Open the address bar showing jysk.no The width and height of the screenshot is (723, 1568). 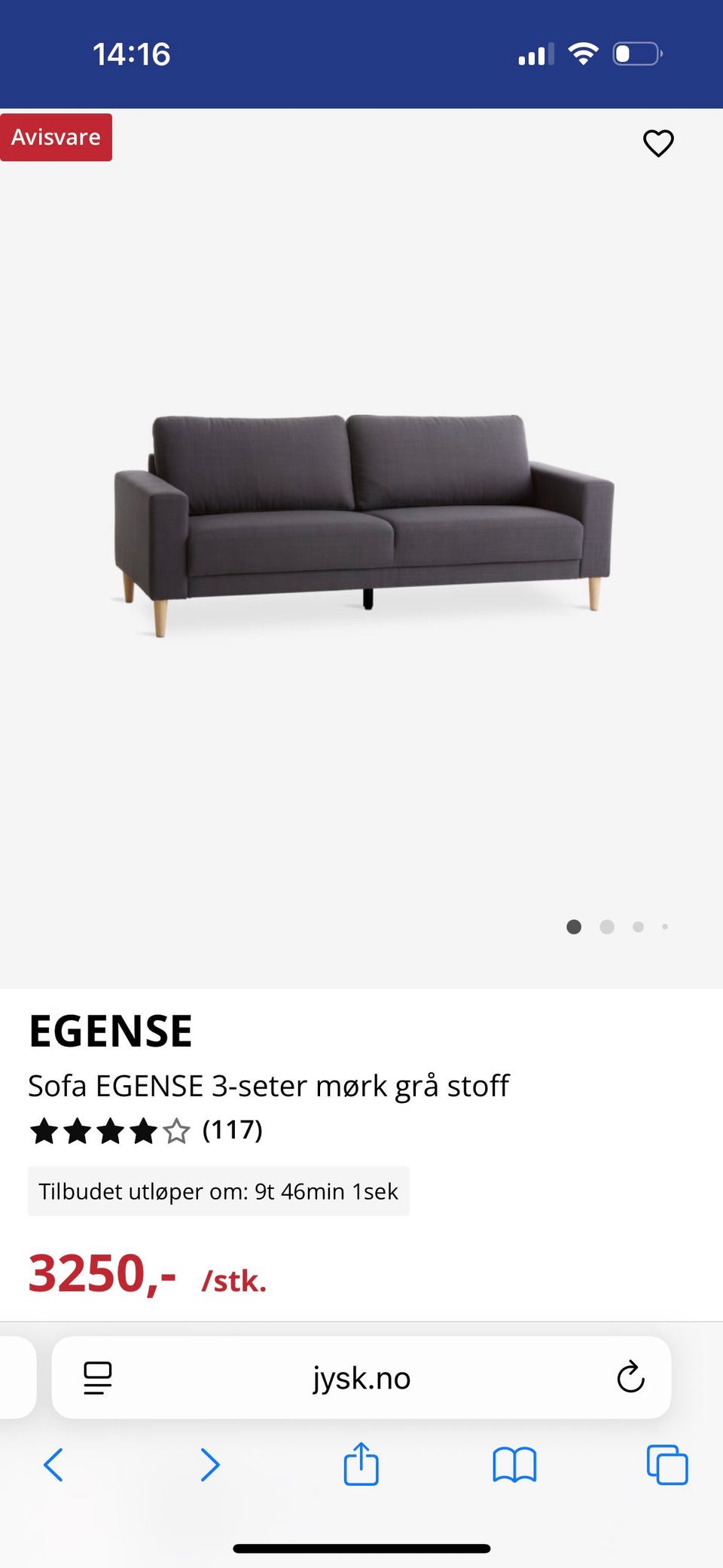coord(361,1379)
